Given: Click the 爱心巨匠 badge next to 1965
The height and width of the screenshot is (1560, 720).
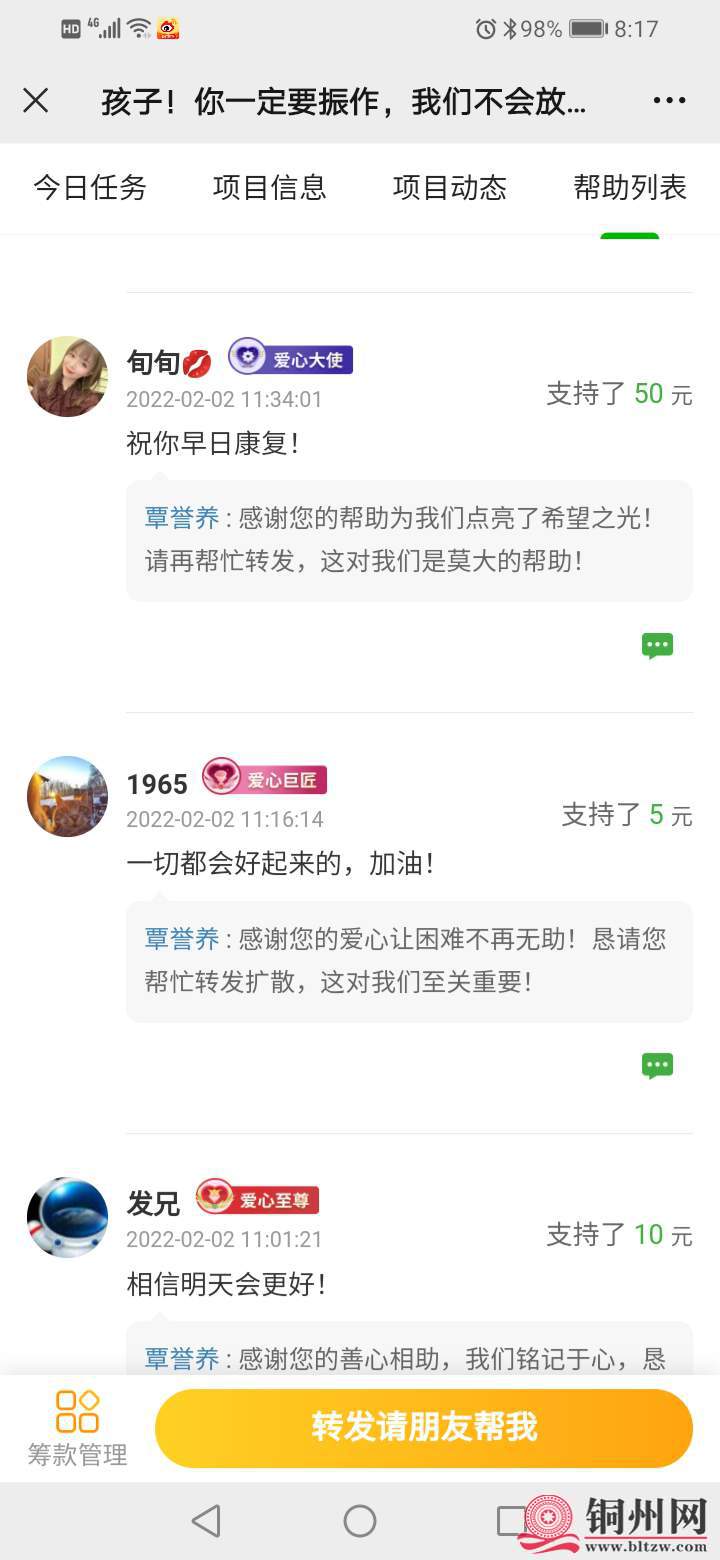Looking at the screenshot, I should (x=265, y=780).
